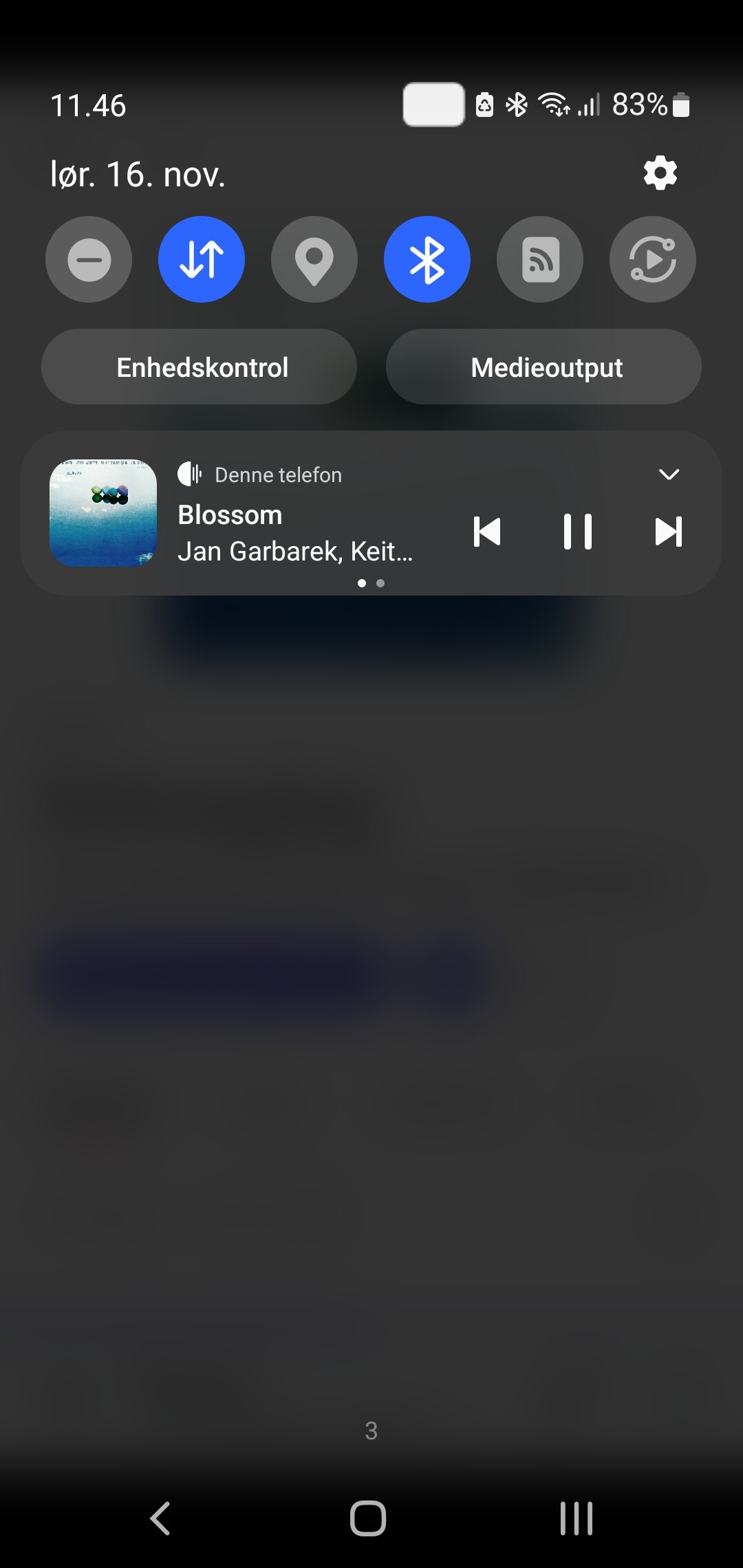Go back with the navigation bar

[160, 1518]
